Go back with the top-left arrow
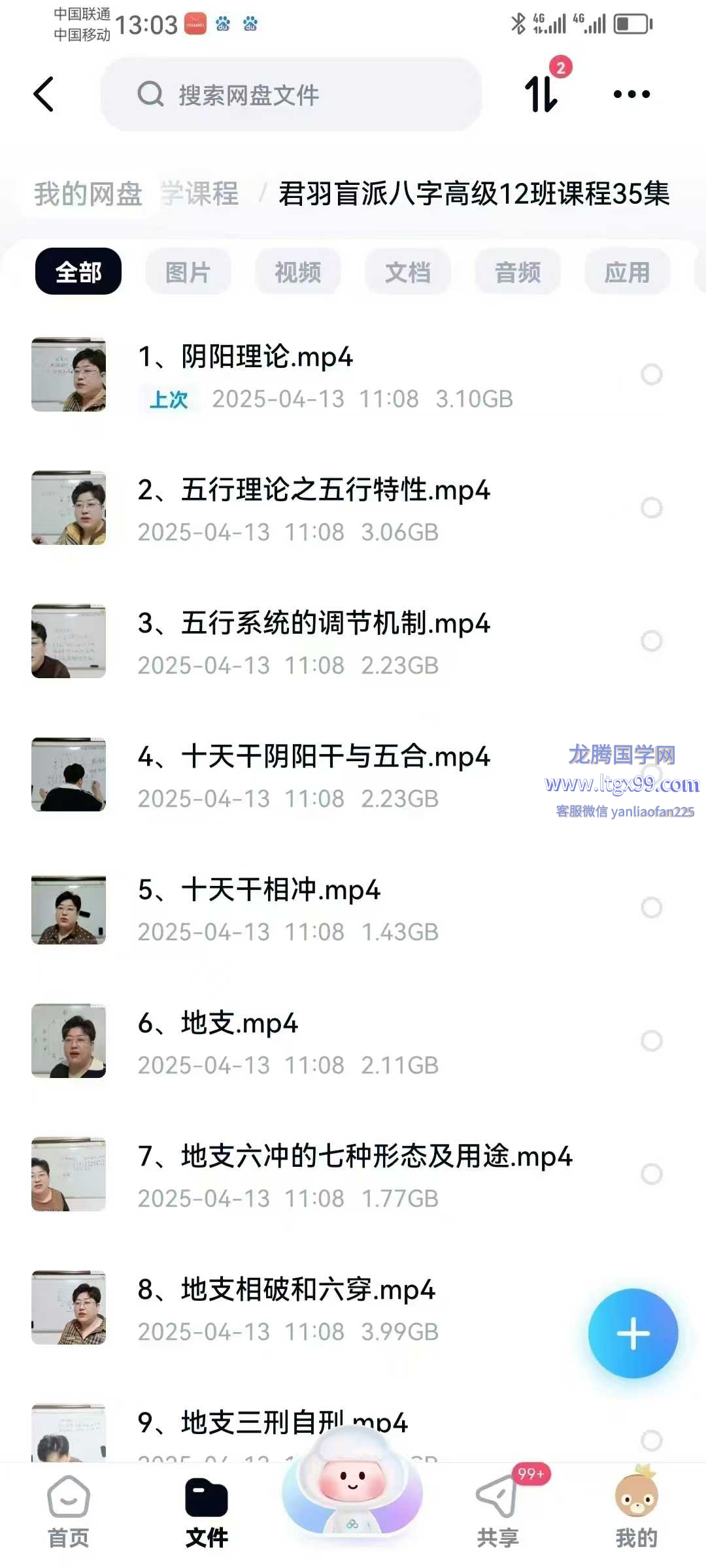 (44, 95)
